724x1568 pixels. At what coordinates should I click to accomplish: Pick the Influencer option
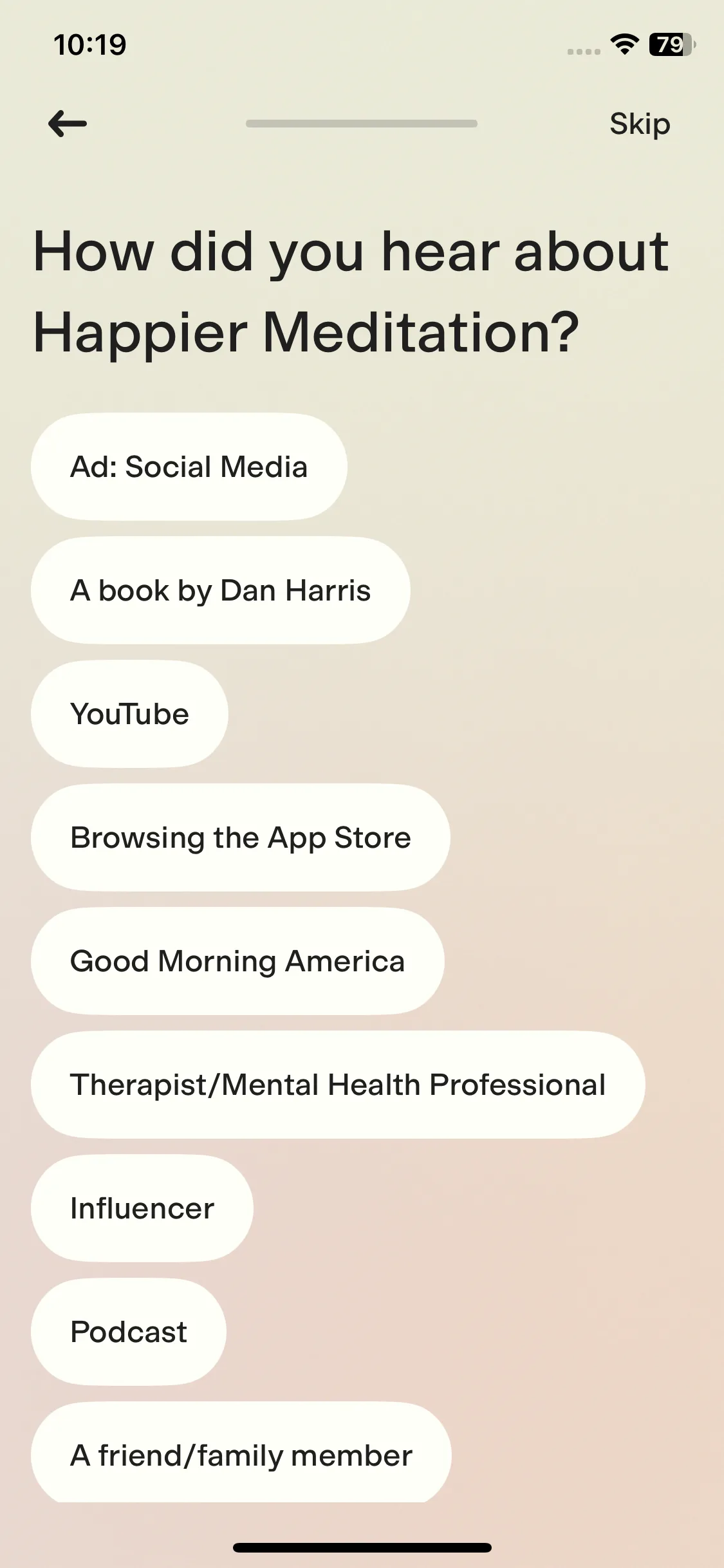(x=142, y=1208)
